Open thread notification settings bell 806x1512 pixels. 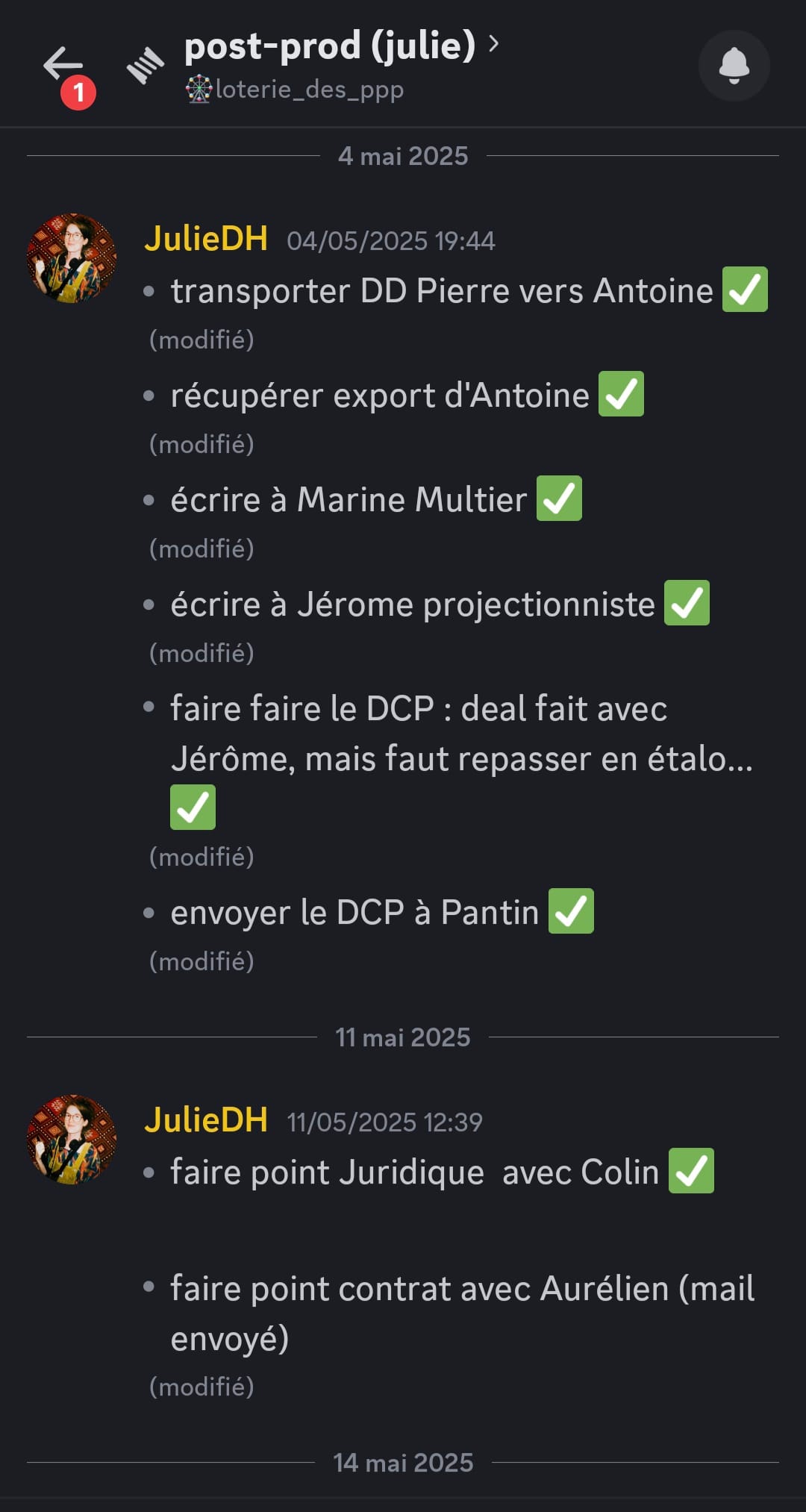click(x=734, y=66)
